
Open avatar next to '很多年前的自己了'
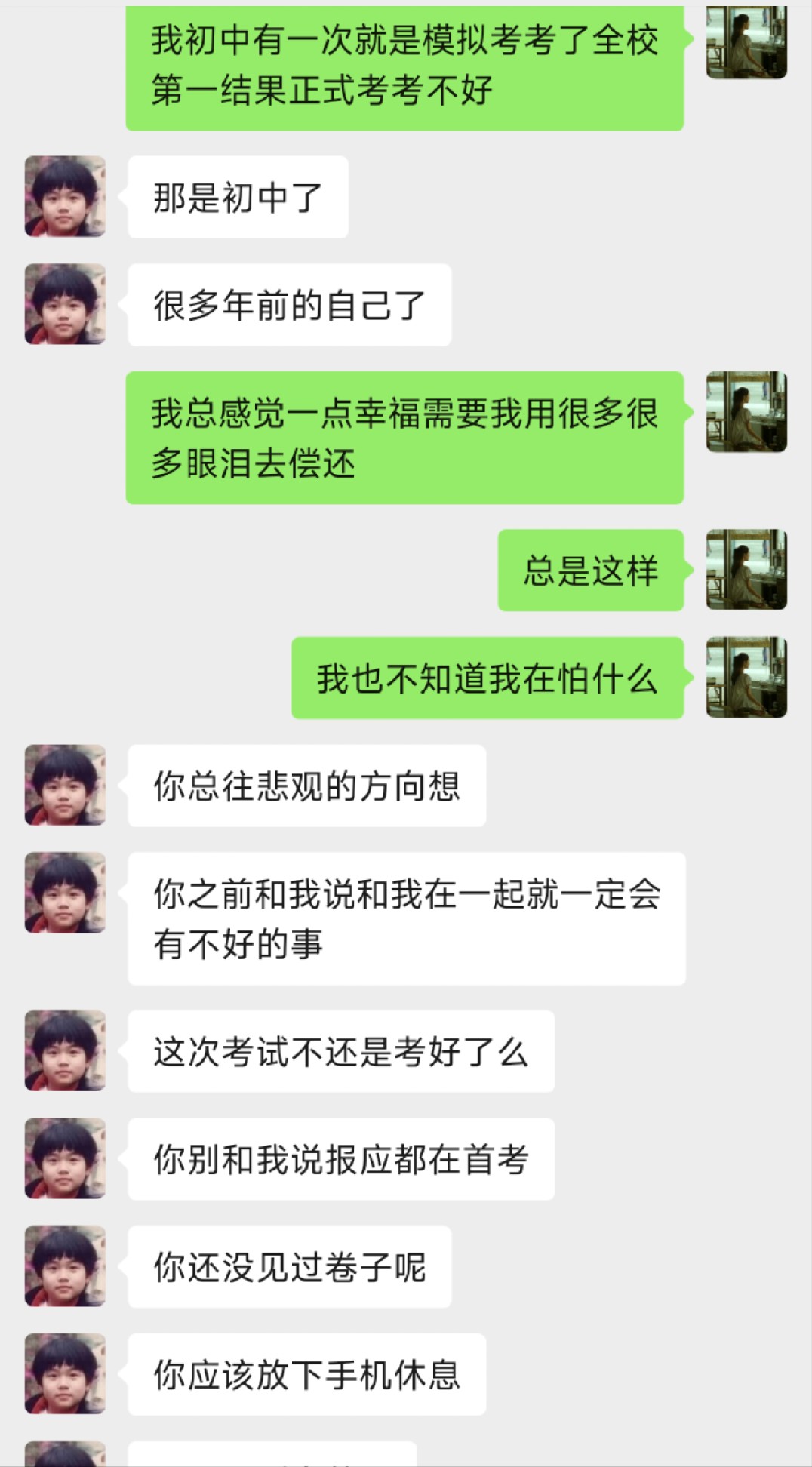coord(65,303)
